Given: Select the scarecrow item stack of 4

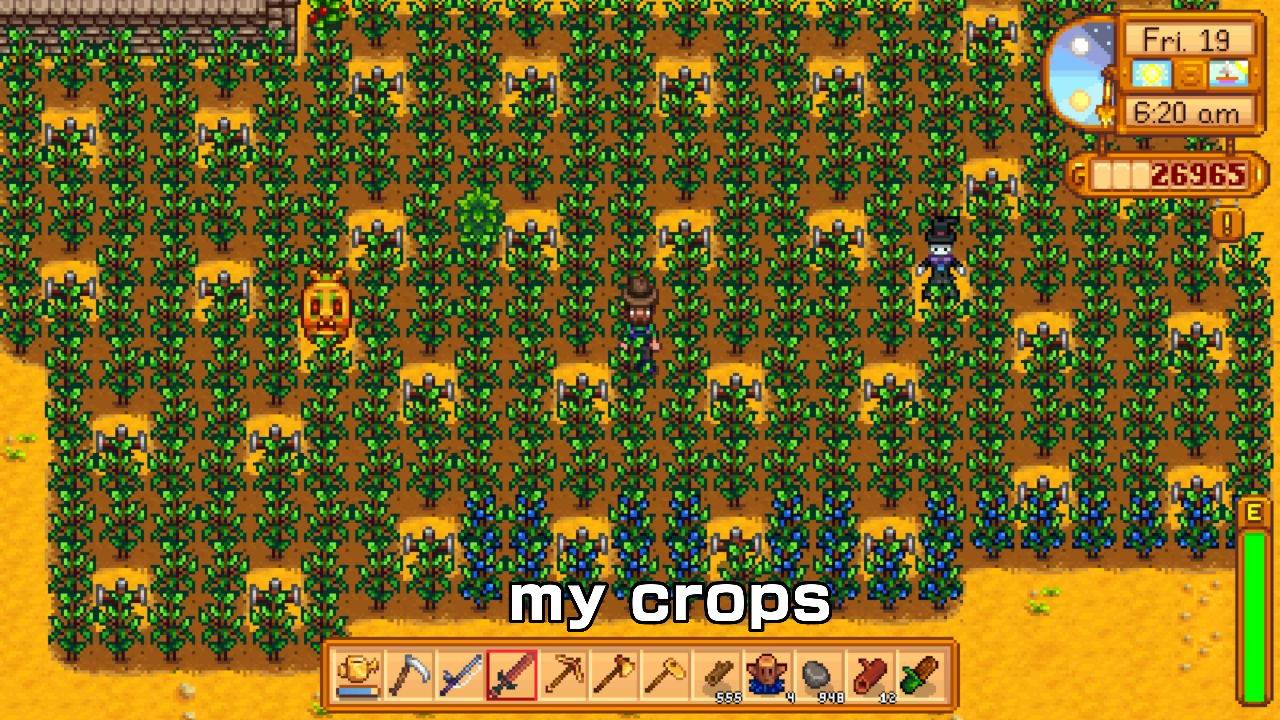Looking at the screenshot, I should tap(768, 676).
